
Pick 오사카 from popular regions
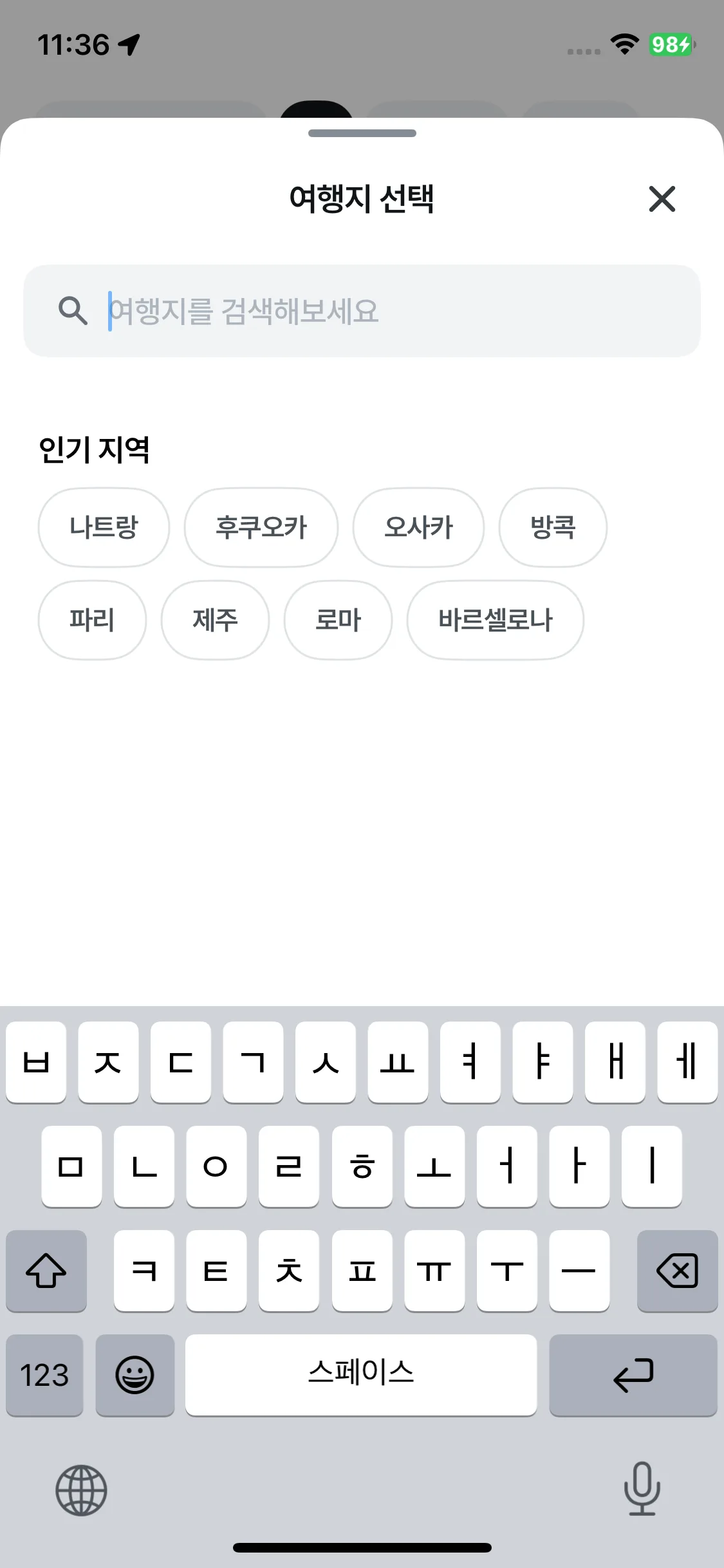tap(418, 527)
